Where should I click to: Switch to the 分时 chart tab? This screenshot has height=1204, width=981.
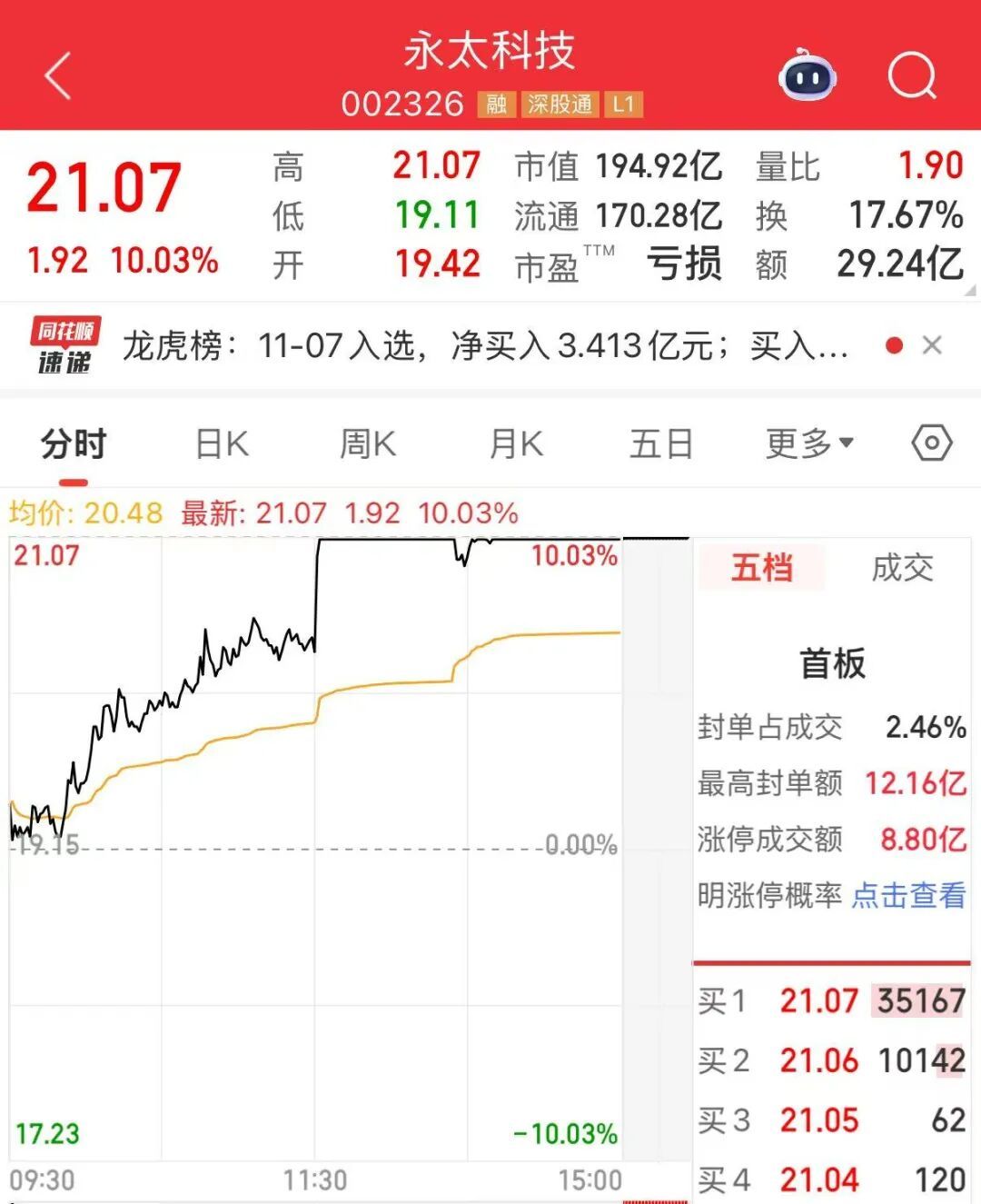pos(74,444)
